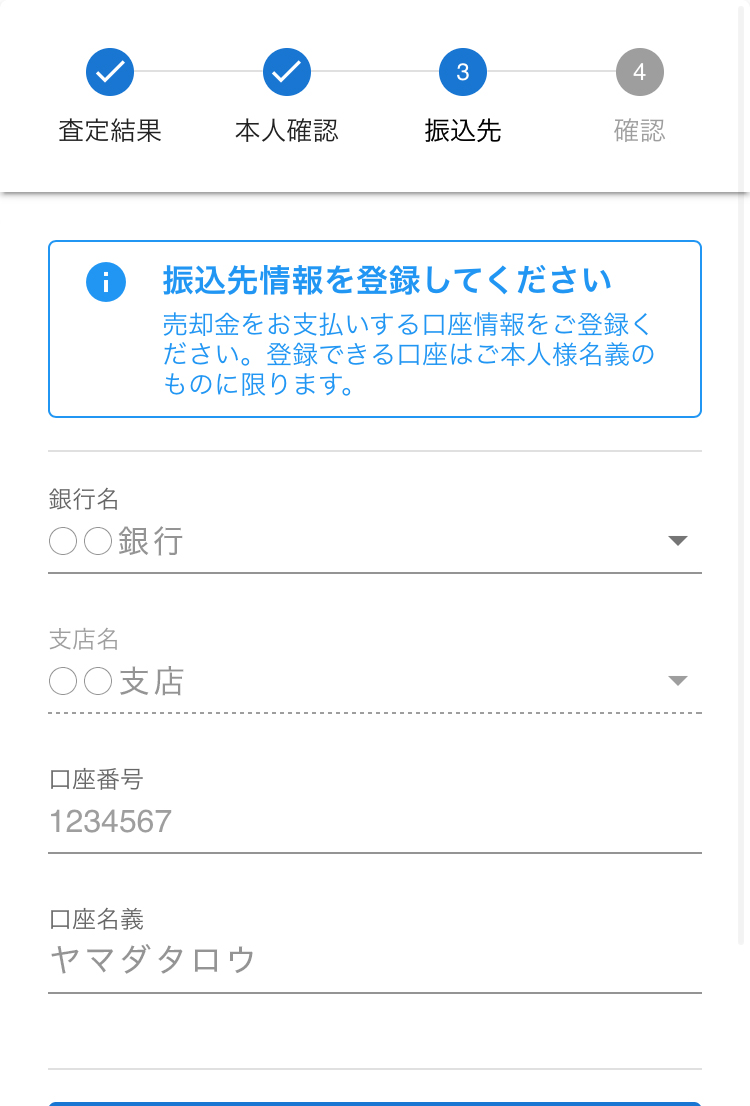Focus the 口座名義 account holder field

click(x=374, y=961)
